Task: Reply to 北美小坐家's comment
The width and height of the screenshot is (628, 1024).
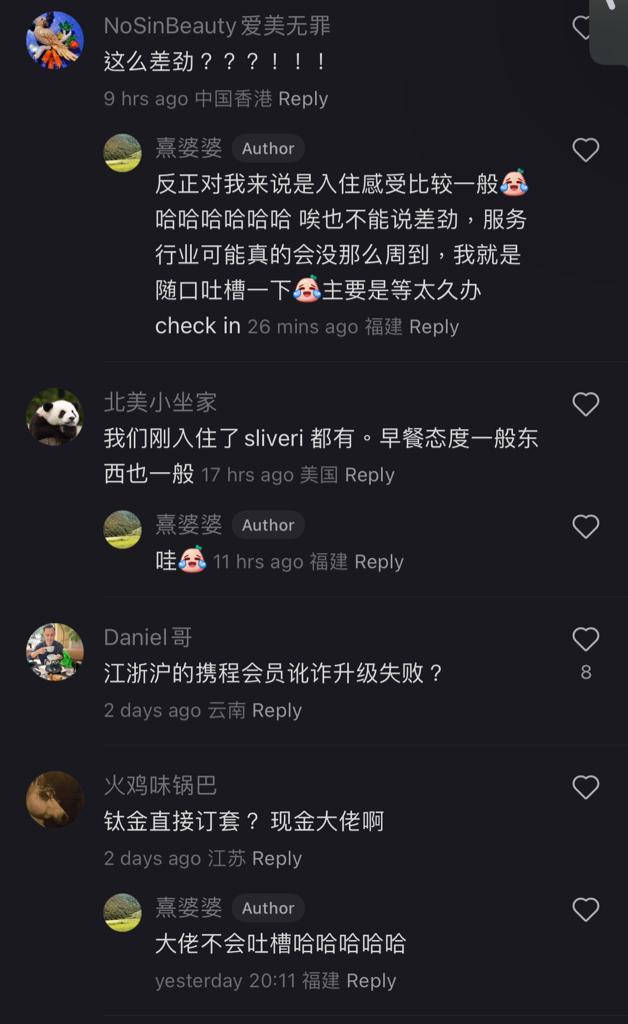Action: coord(370,475)
